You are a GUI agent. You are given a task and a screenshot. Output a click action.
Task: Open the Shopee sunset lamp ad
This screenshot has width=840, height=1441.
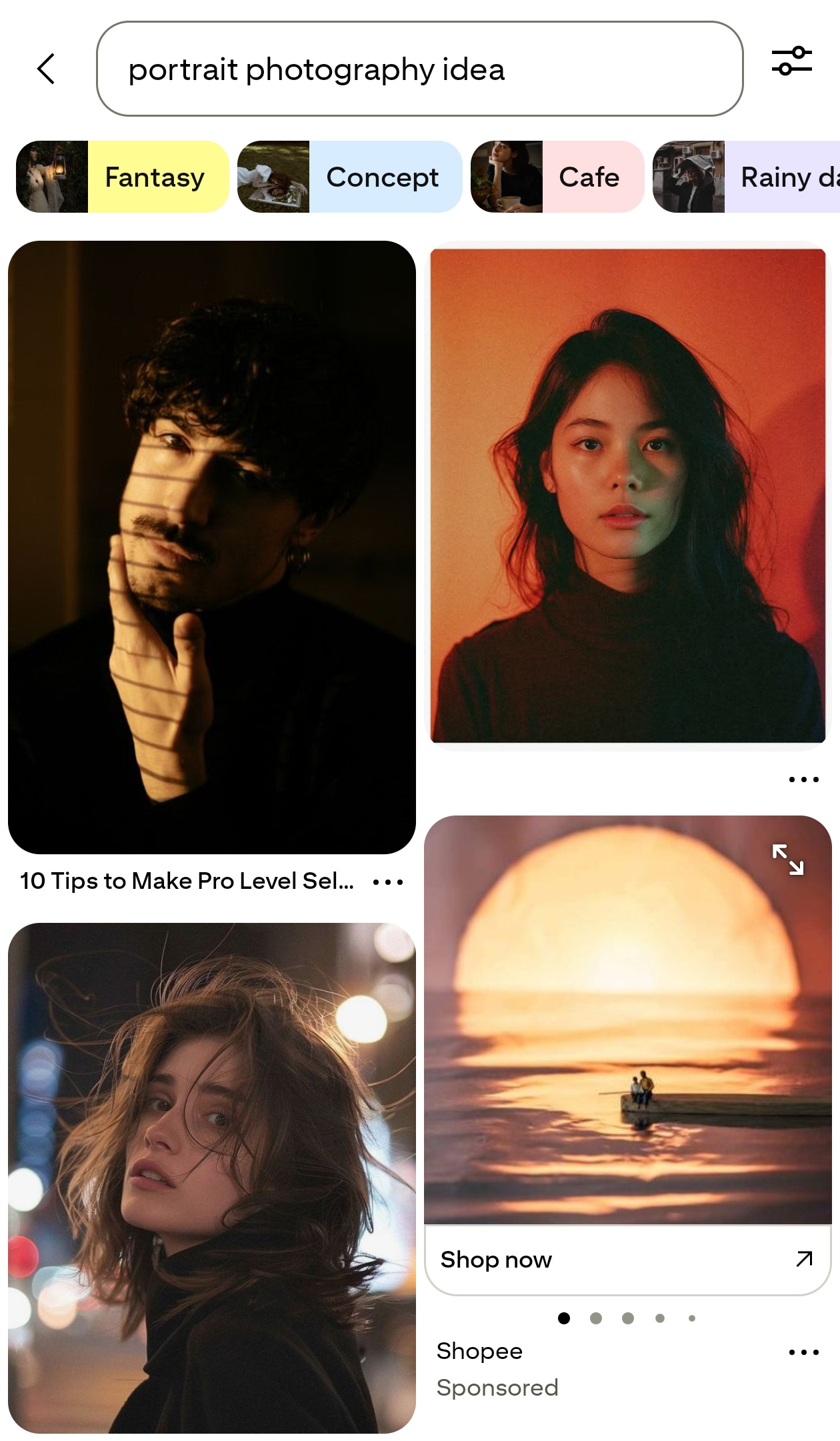click(x=627, y=1040)
